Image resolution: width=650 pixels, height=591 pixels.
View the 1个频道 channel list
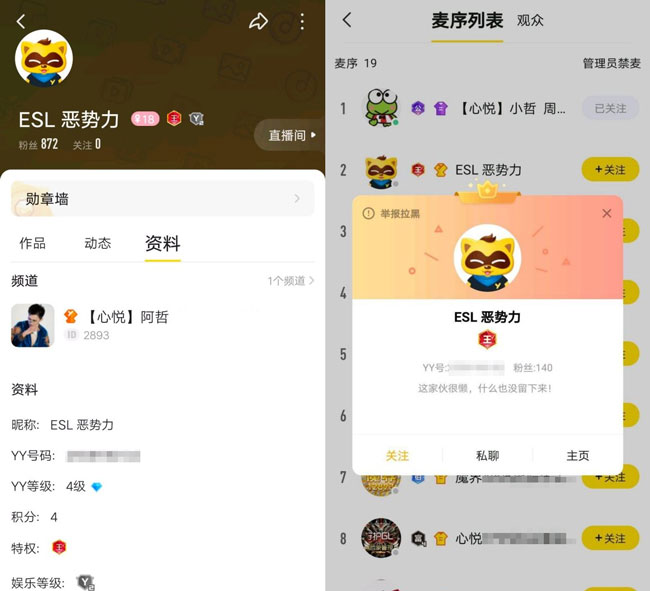[x=290, y=281]
